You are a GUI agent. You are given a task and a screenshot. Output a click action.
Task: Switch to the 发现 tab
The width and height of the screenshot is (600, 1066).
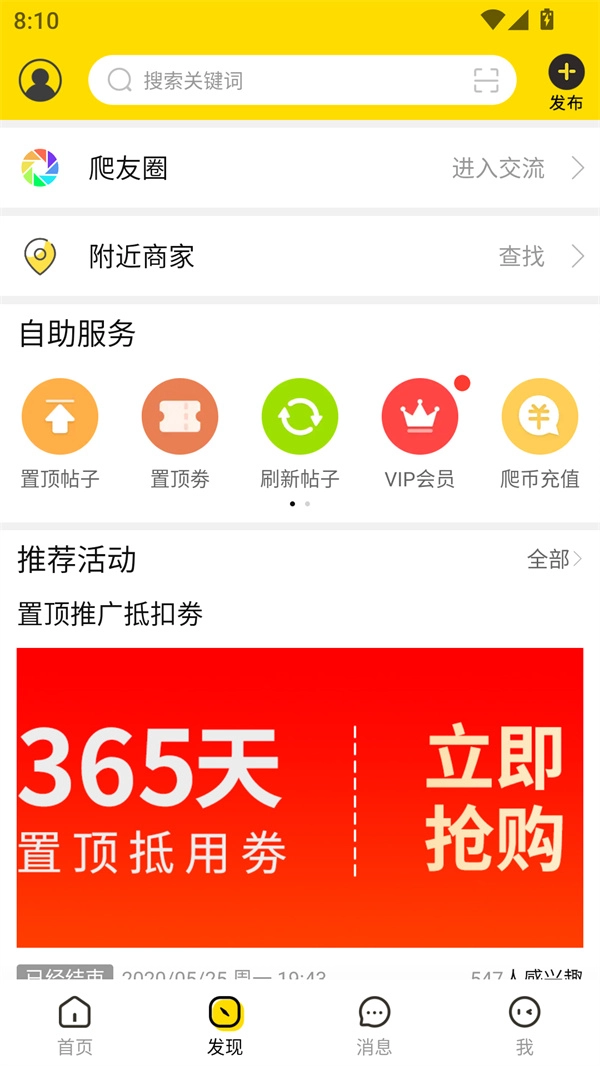tap(225, 1025)
